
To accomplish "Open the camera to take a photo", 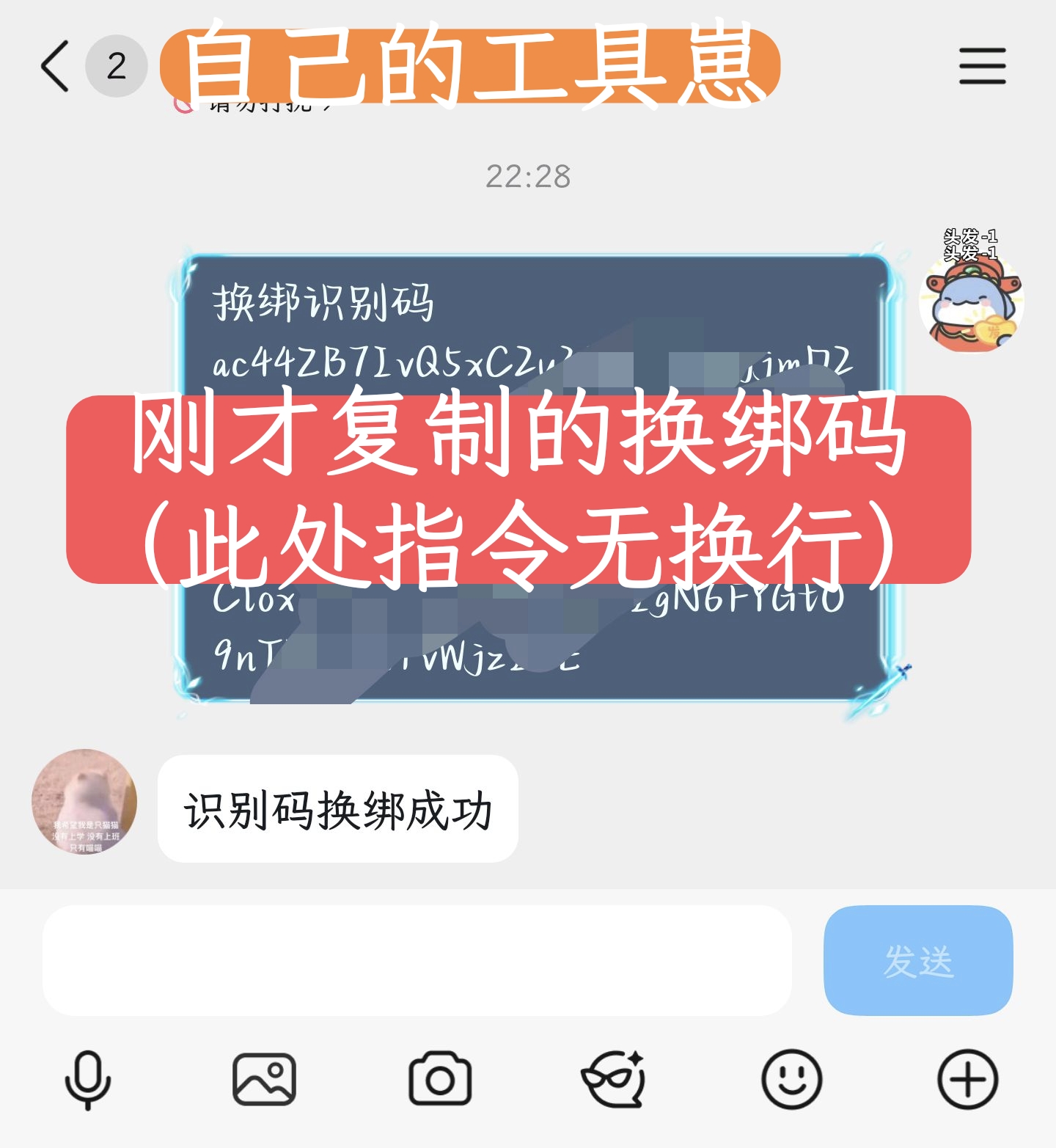I will (x=440, y=1080).
